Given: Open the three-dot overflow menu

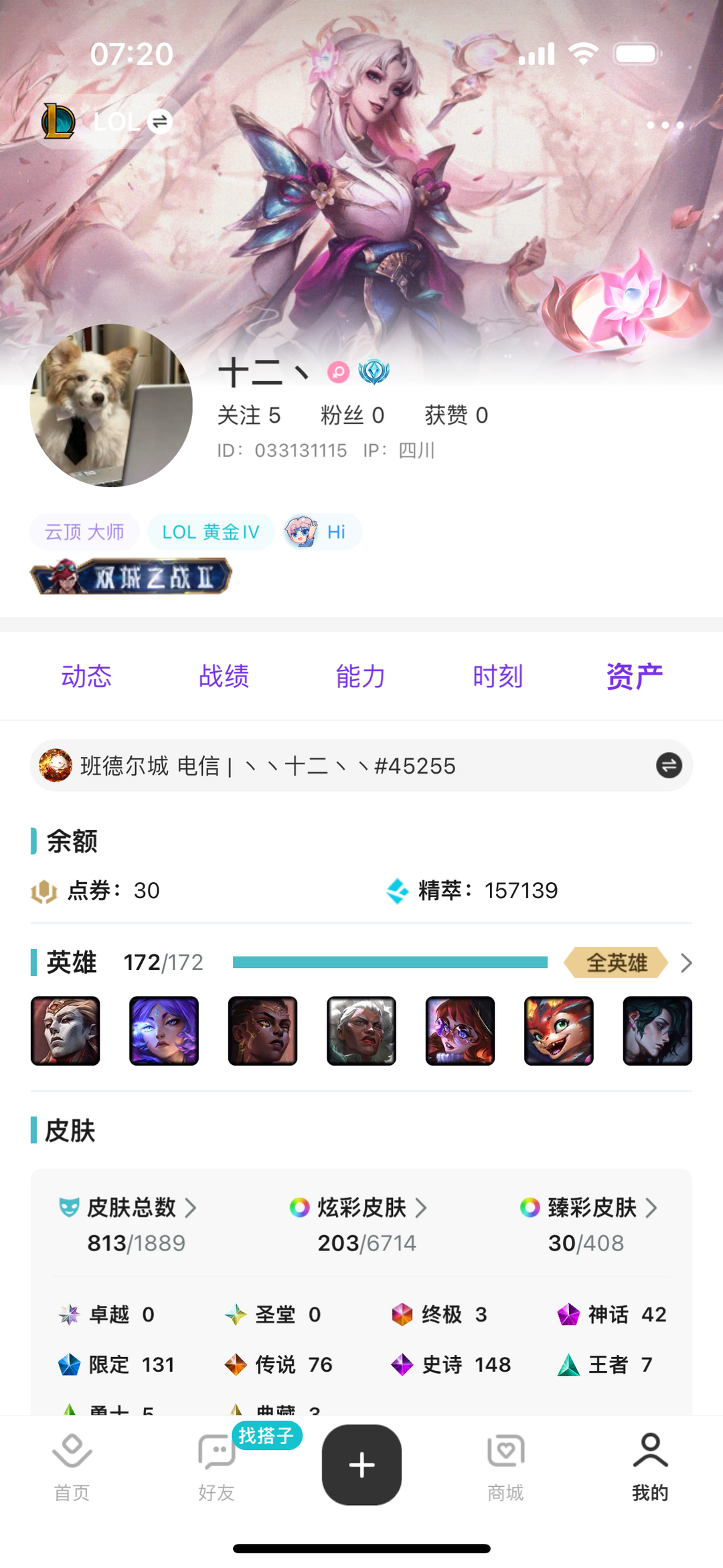Looking at the screenshot, I should [664, 125].
